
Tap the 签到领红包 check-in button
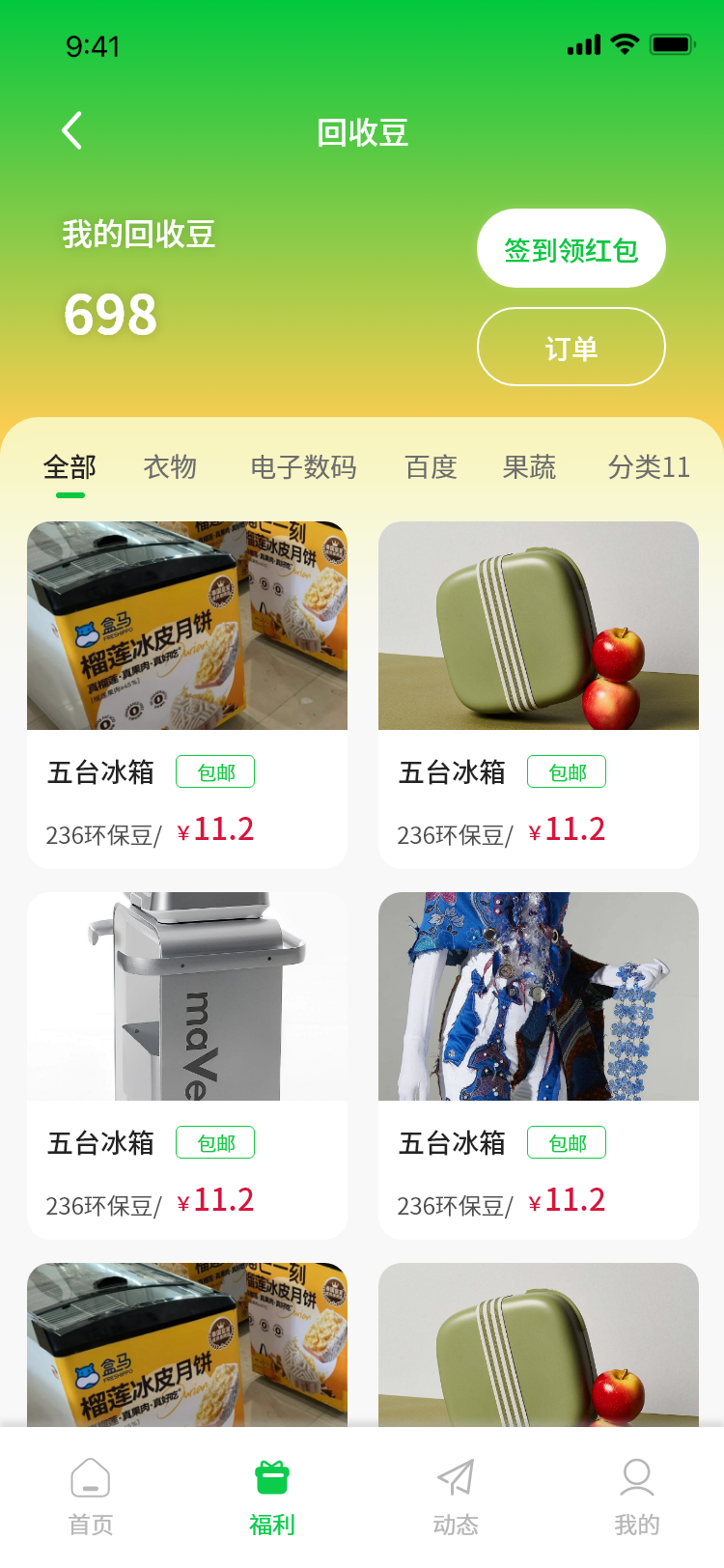point(571,249)
